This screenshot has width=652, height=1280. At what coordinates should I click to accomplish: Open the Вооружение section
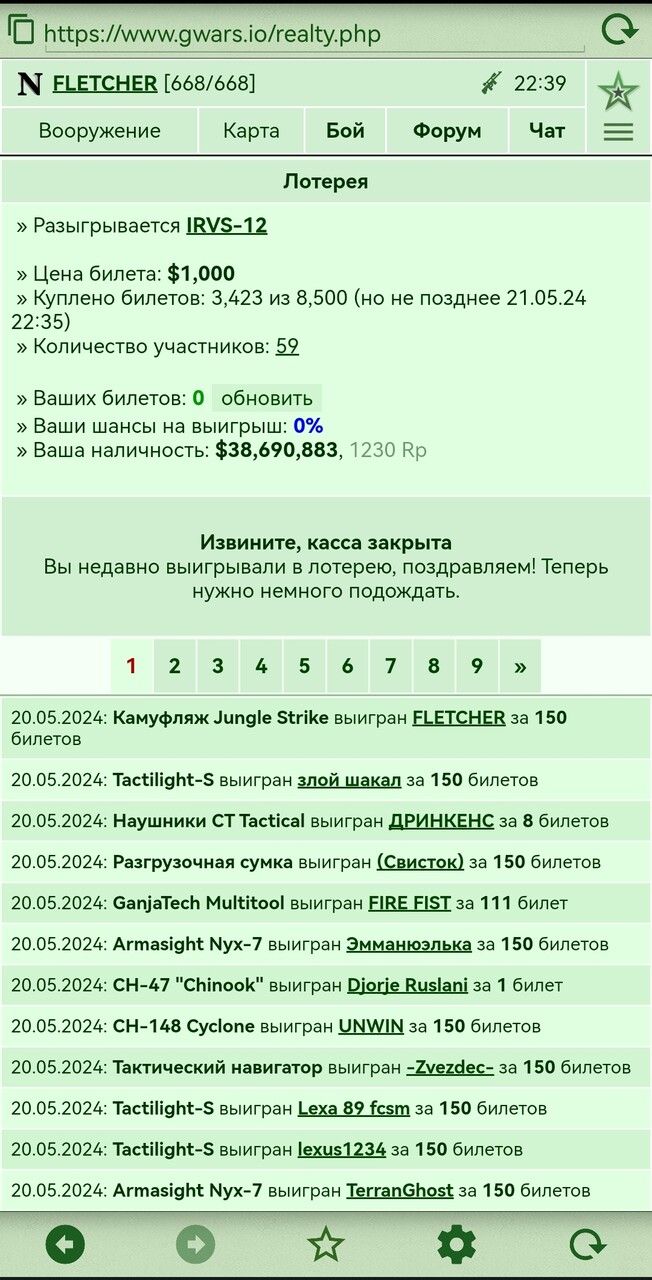click(99, 131)
